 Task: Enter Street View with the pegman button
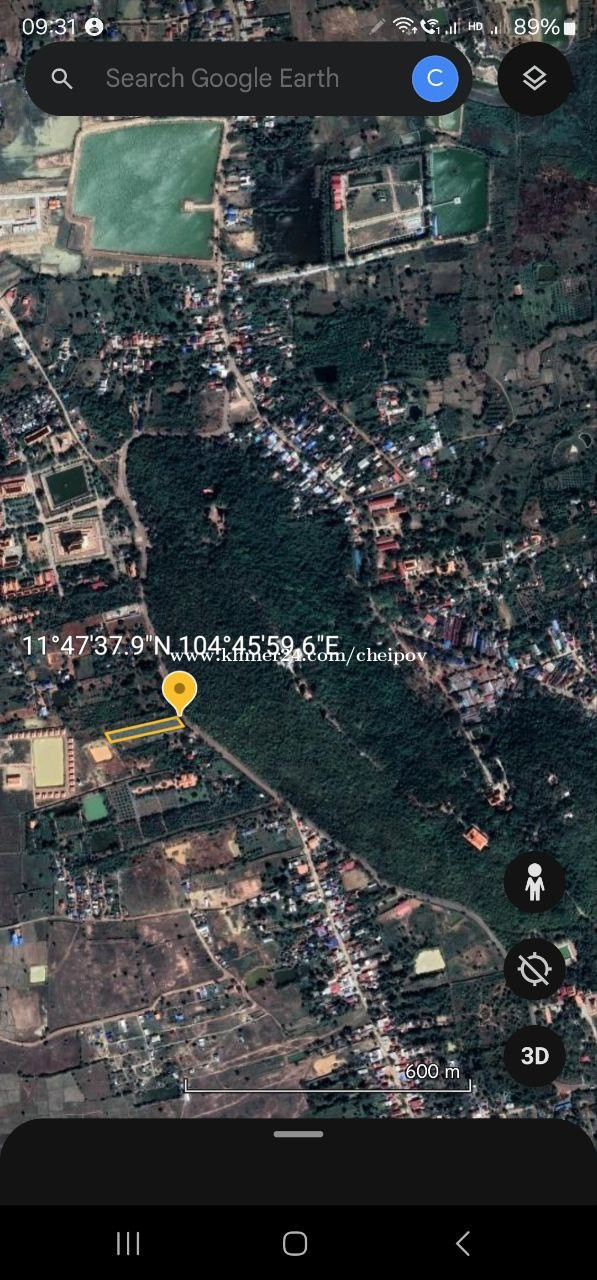click(x=534, y=882)
